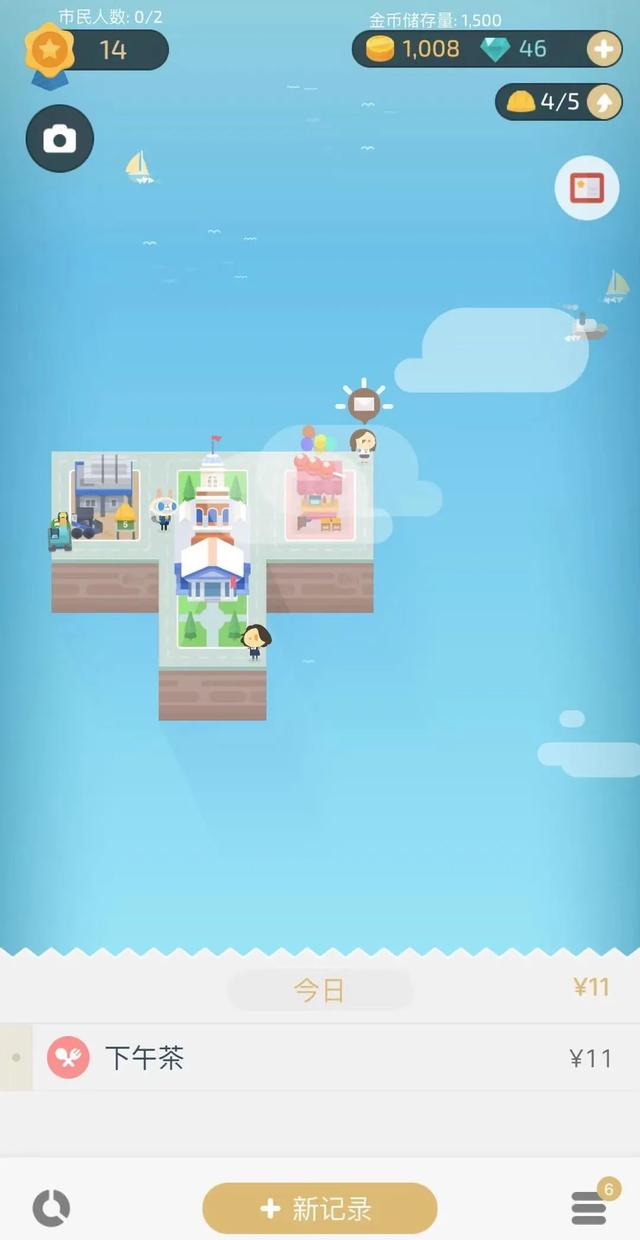Screen dimensions: 640x1240
Task: Tap the 今日 date selector
Action: click(x=320, y=990)
